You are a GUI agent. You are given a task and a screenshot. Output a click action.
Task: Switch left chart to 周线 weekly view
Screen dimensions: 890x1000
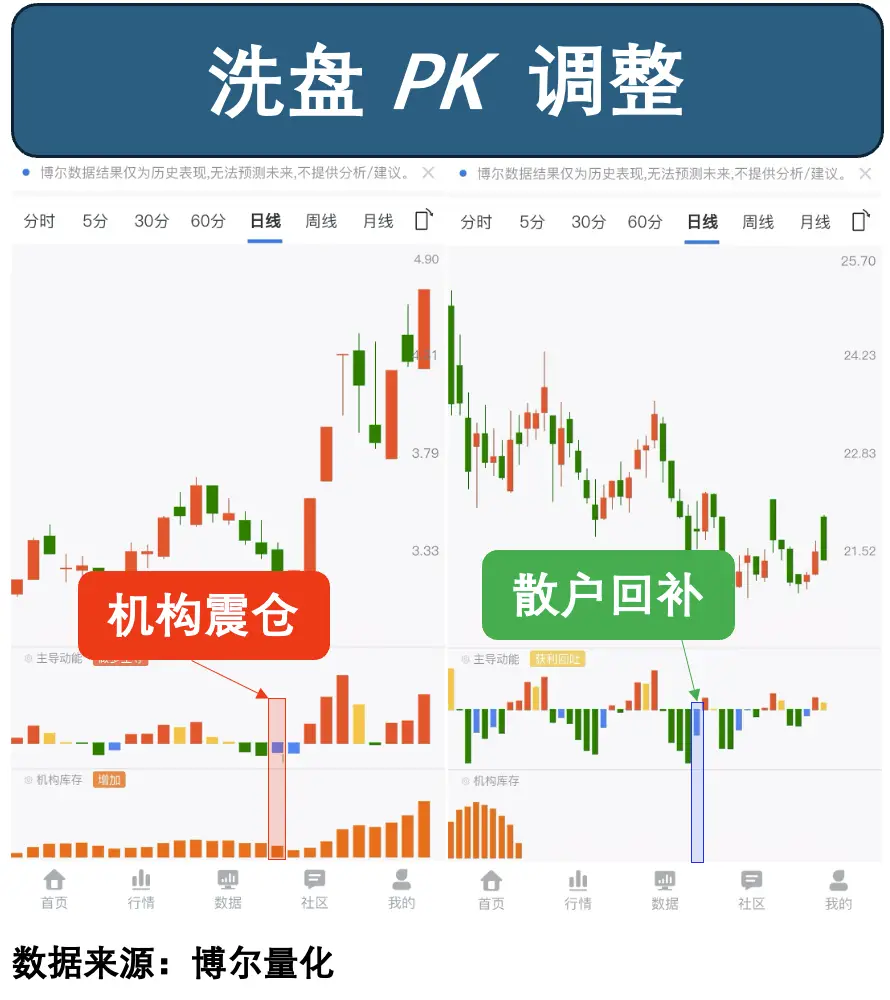pos(320,221)
